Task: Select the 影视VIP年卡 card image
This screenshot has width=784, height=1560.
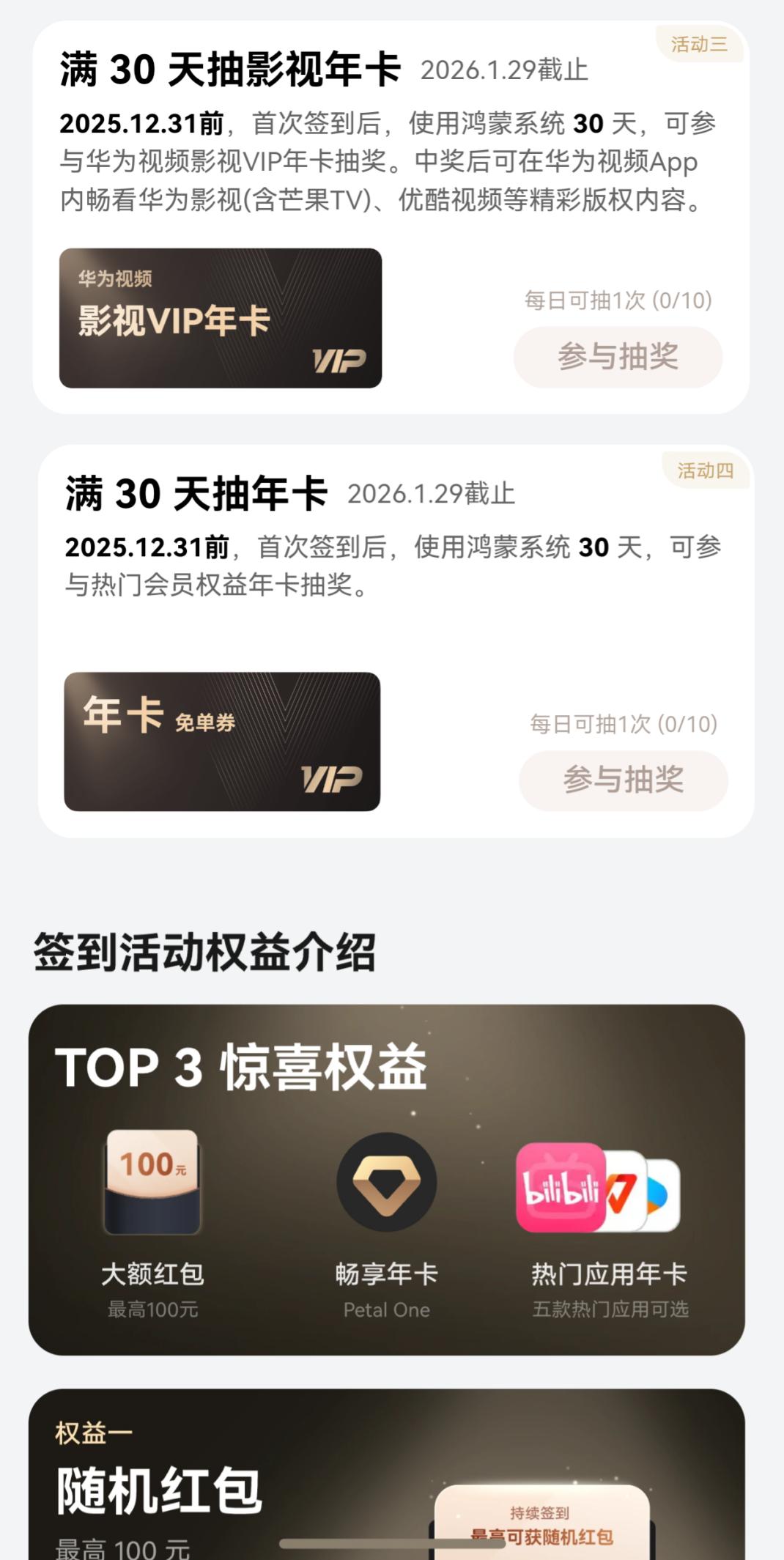Action: pyautogui.click(x=220, y=319)
